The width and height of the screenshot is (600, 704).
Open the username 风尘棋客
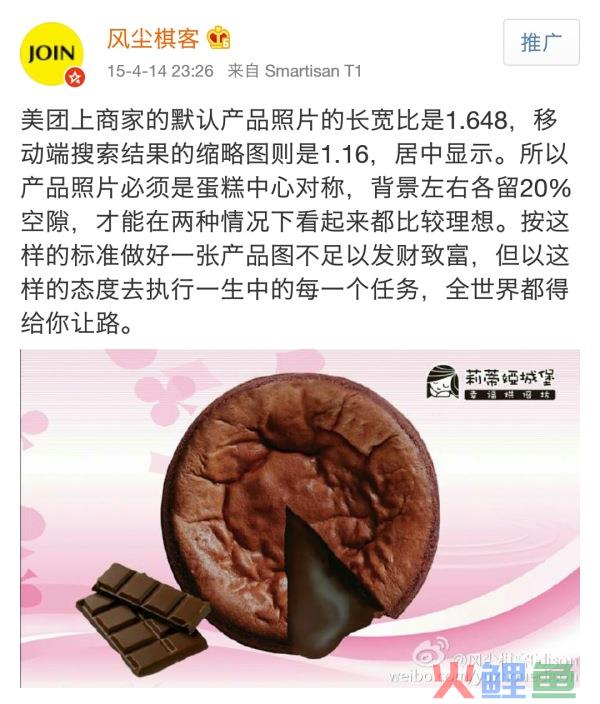point(153,39)
